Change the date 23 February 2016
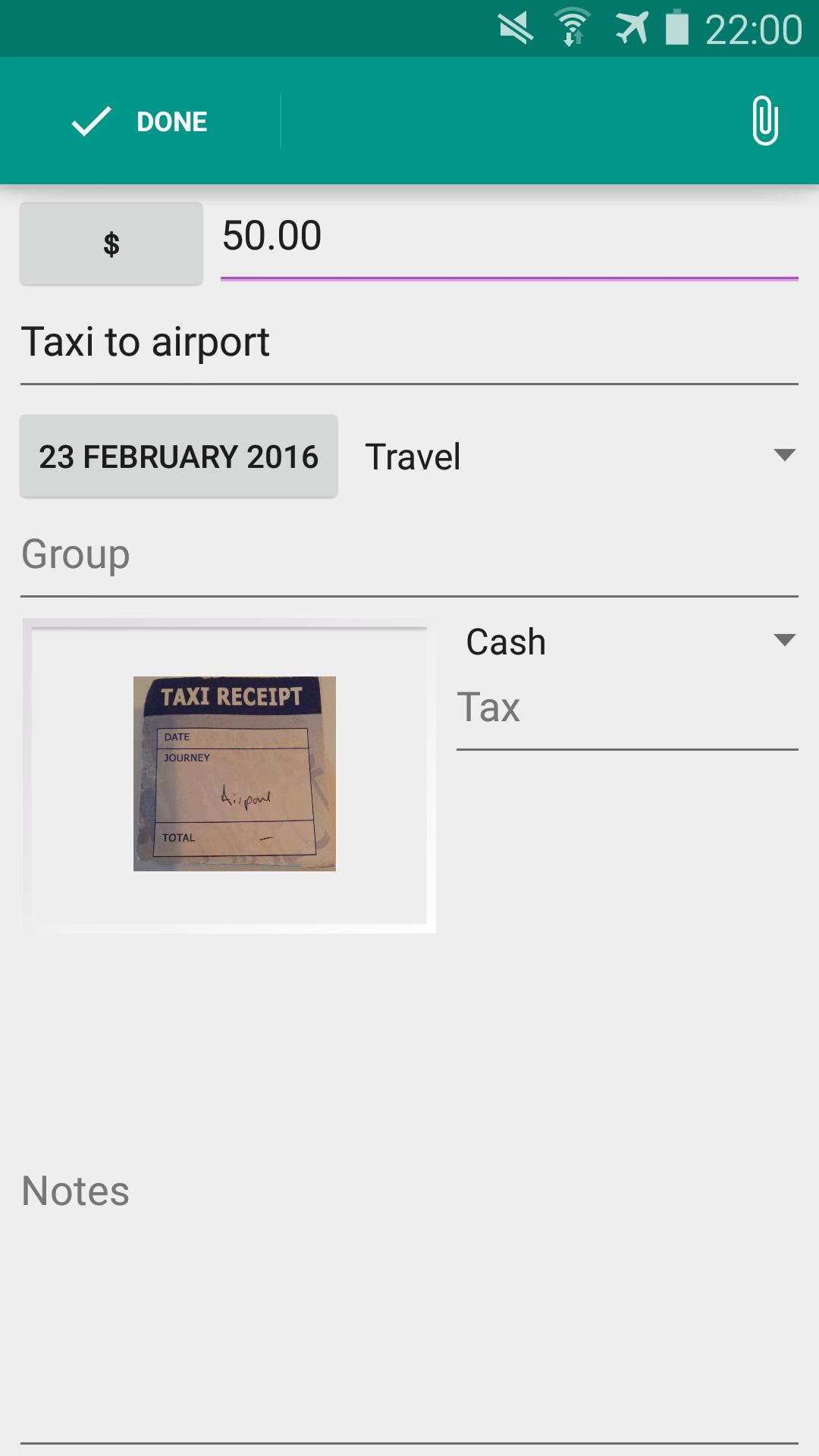 (x=179, y=457)
